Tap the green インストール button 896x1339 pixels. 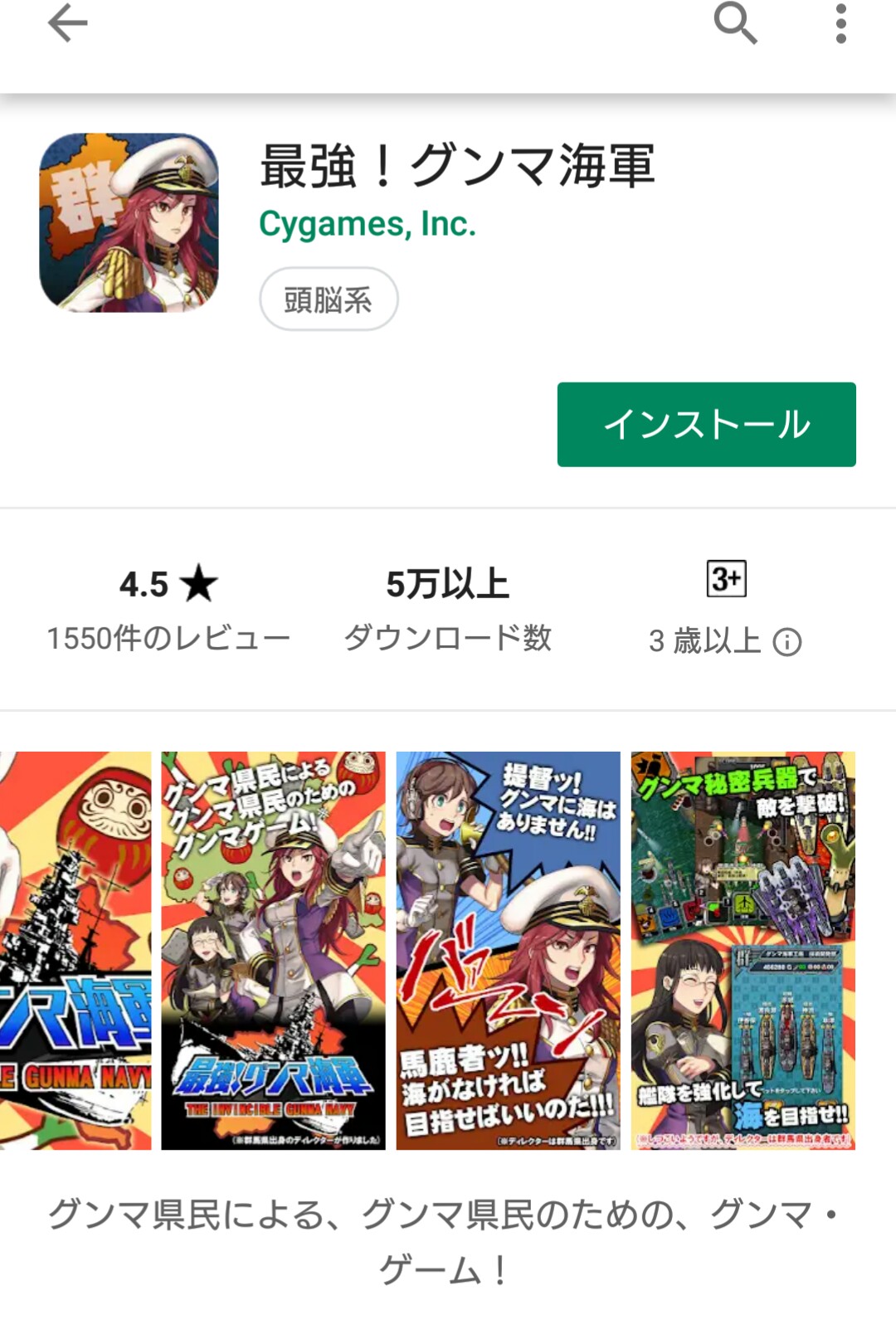[706, 425]
